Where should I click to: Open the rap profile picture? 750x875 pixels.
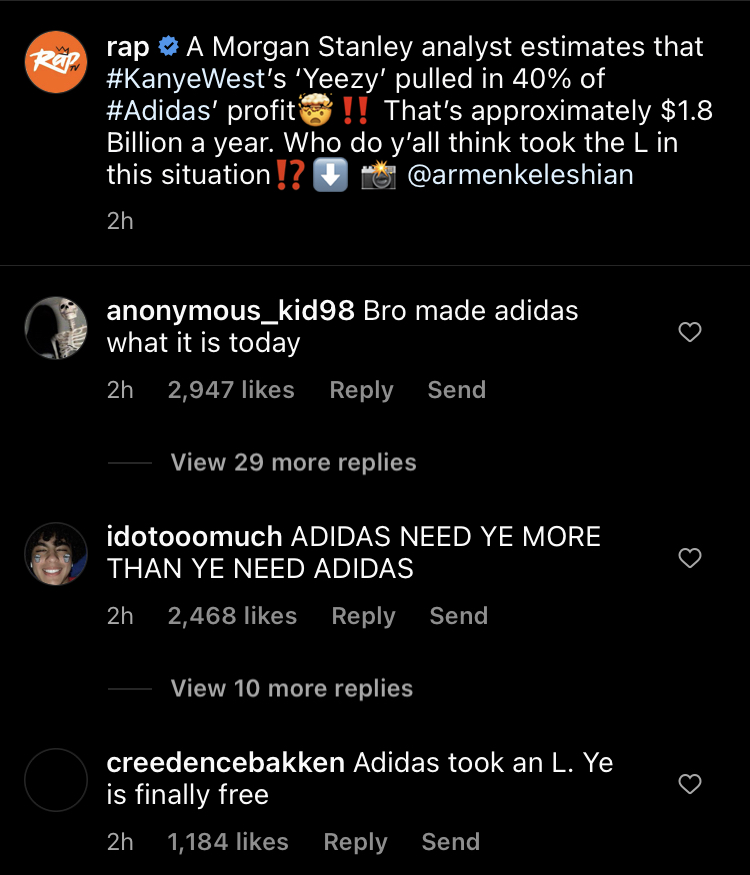click(55, 63)
